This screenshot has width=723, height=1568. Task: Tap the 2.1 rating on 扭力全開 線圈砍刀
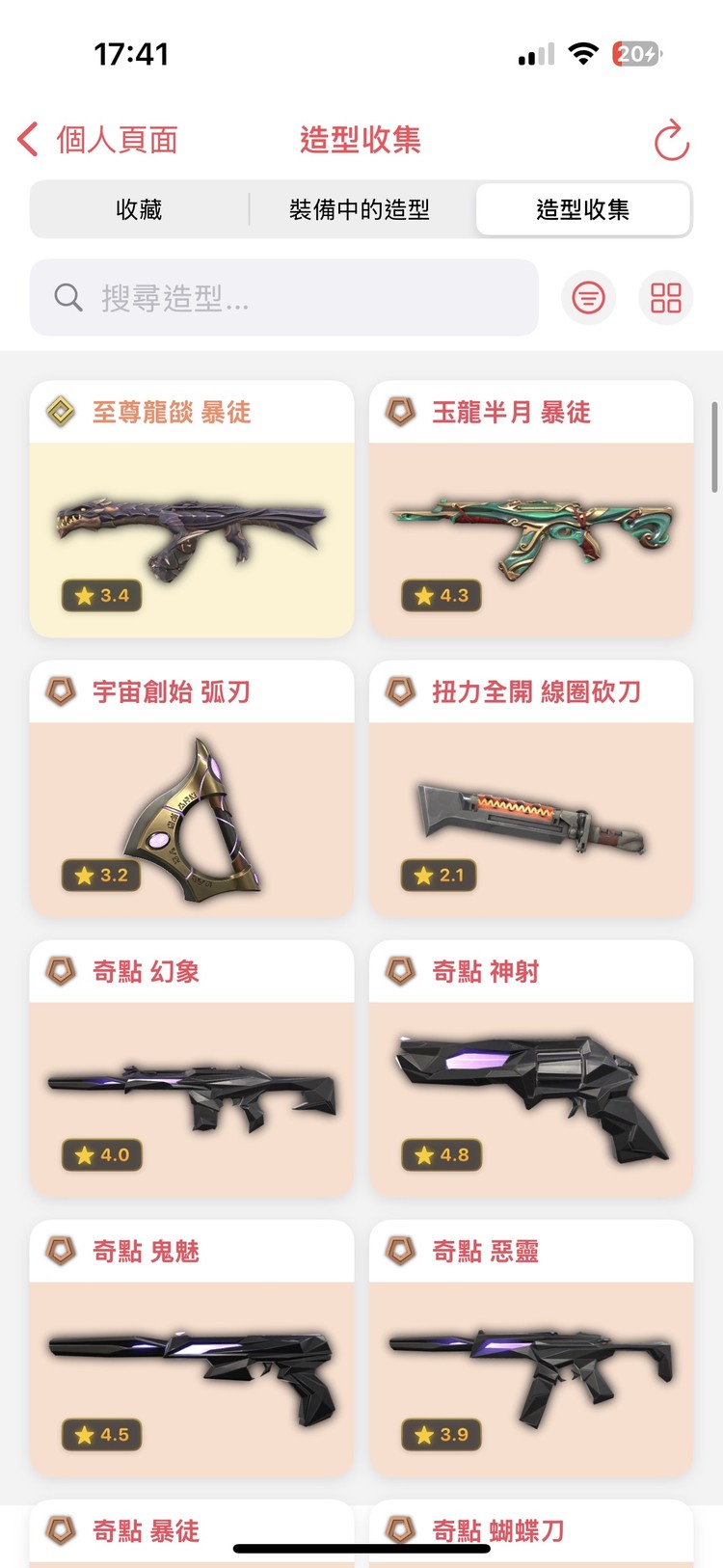click(441, 875)
